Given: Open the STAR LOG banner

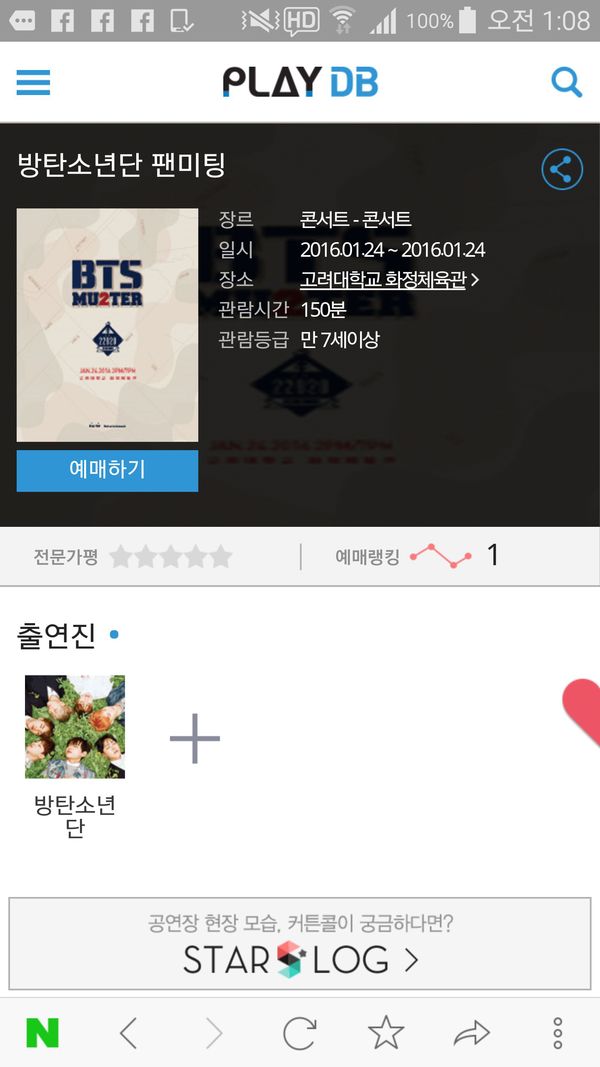Looking at the screenshot, I should [300, 943].
